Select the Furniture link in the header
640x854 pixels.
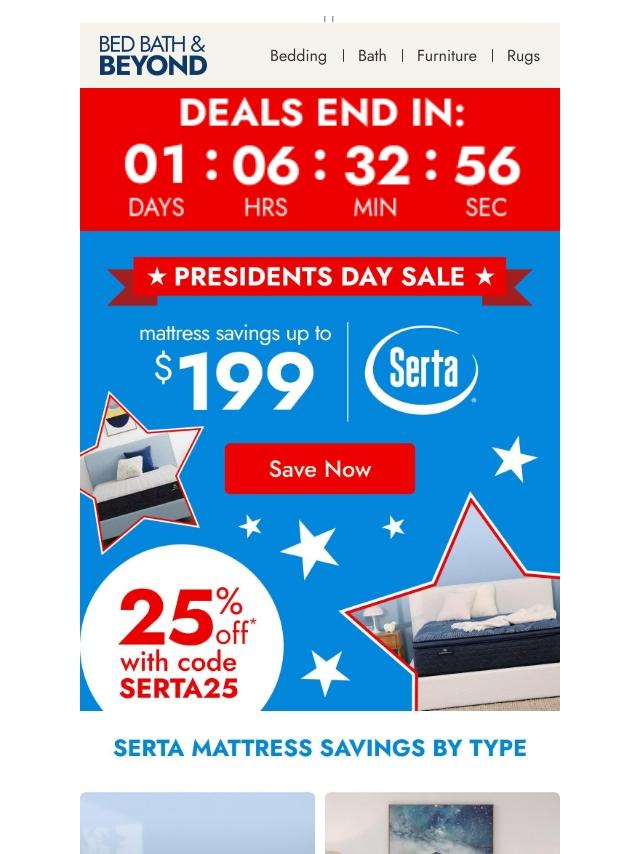pos(446,56)
